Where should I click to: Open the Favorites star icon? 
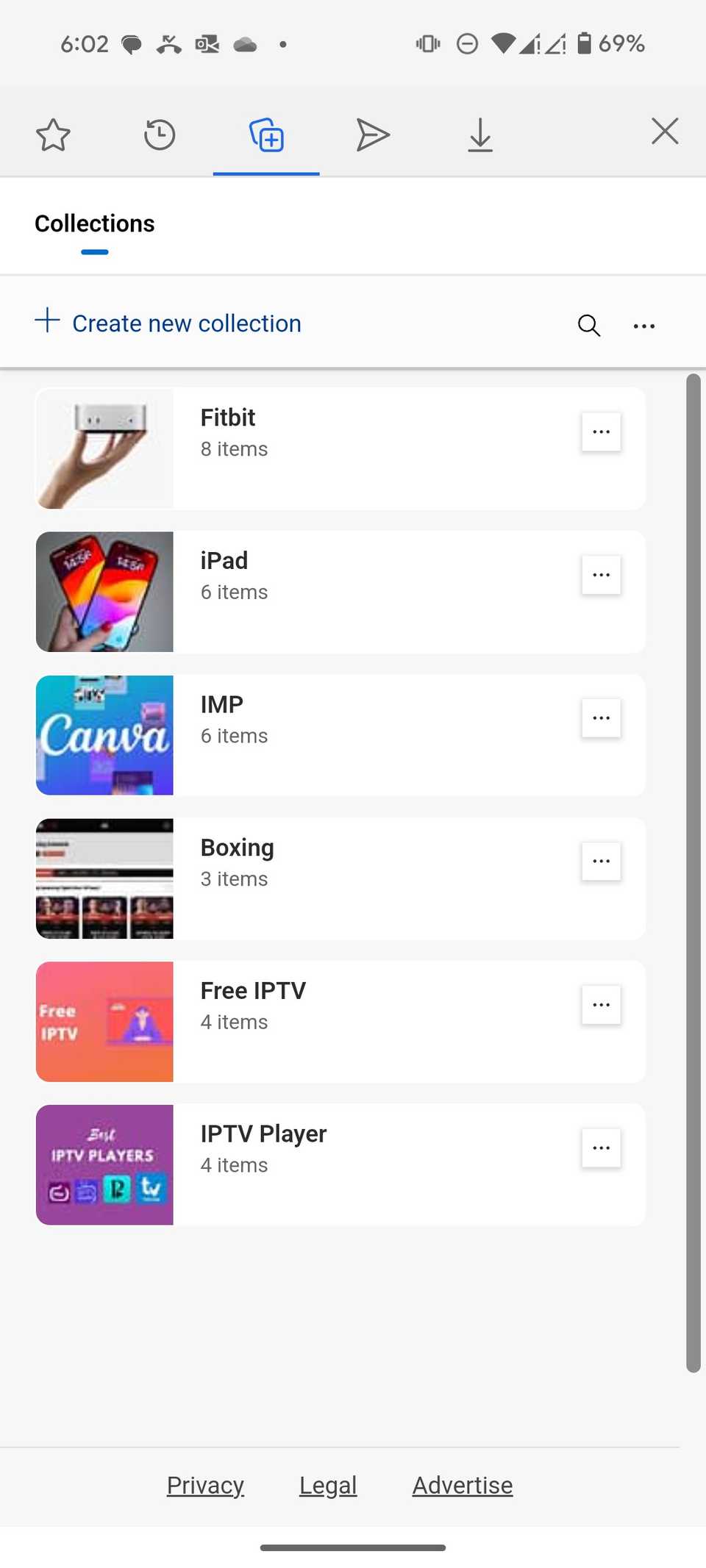[54, 135]
